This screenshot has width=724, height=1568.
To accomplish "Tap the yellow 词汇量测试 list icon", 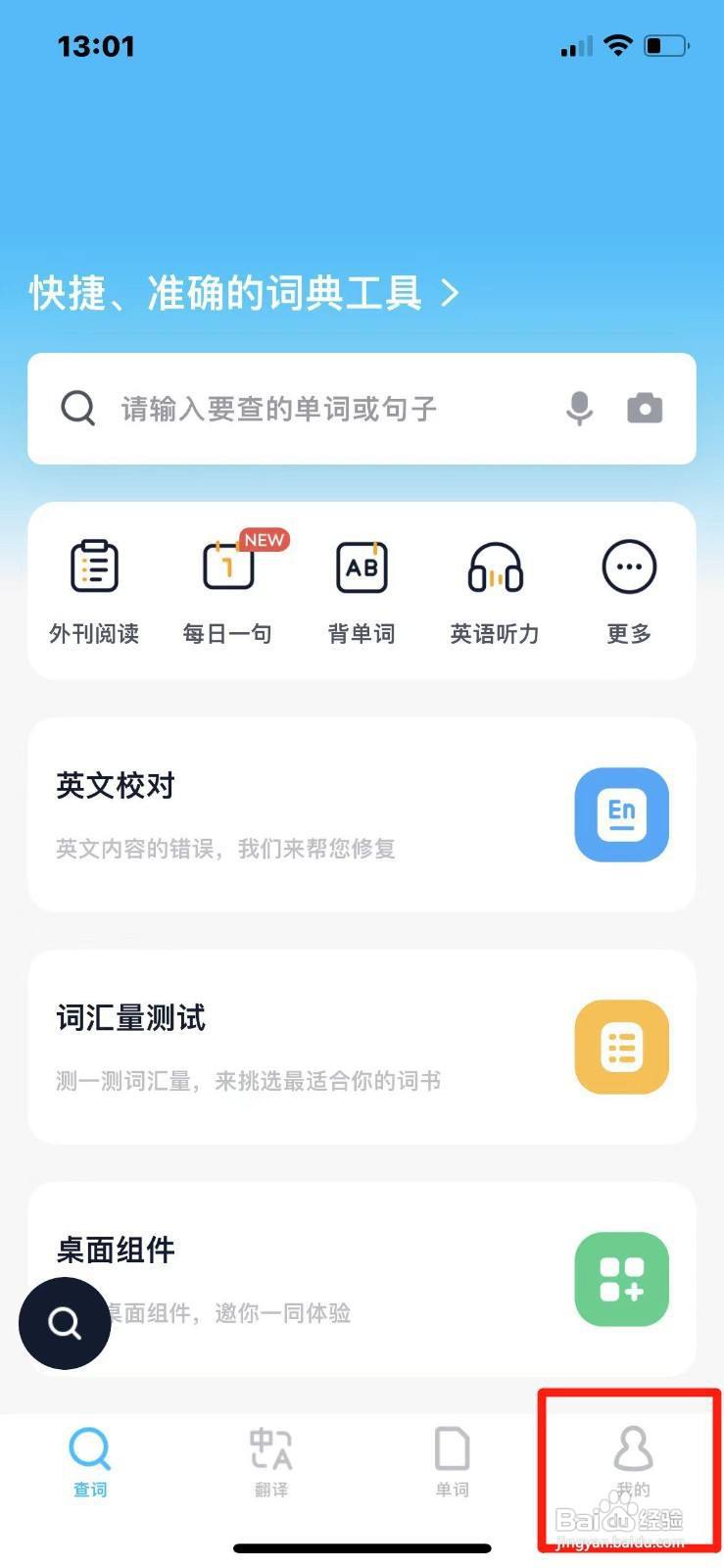I will (621, 1047).
